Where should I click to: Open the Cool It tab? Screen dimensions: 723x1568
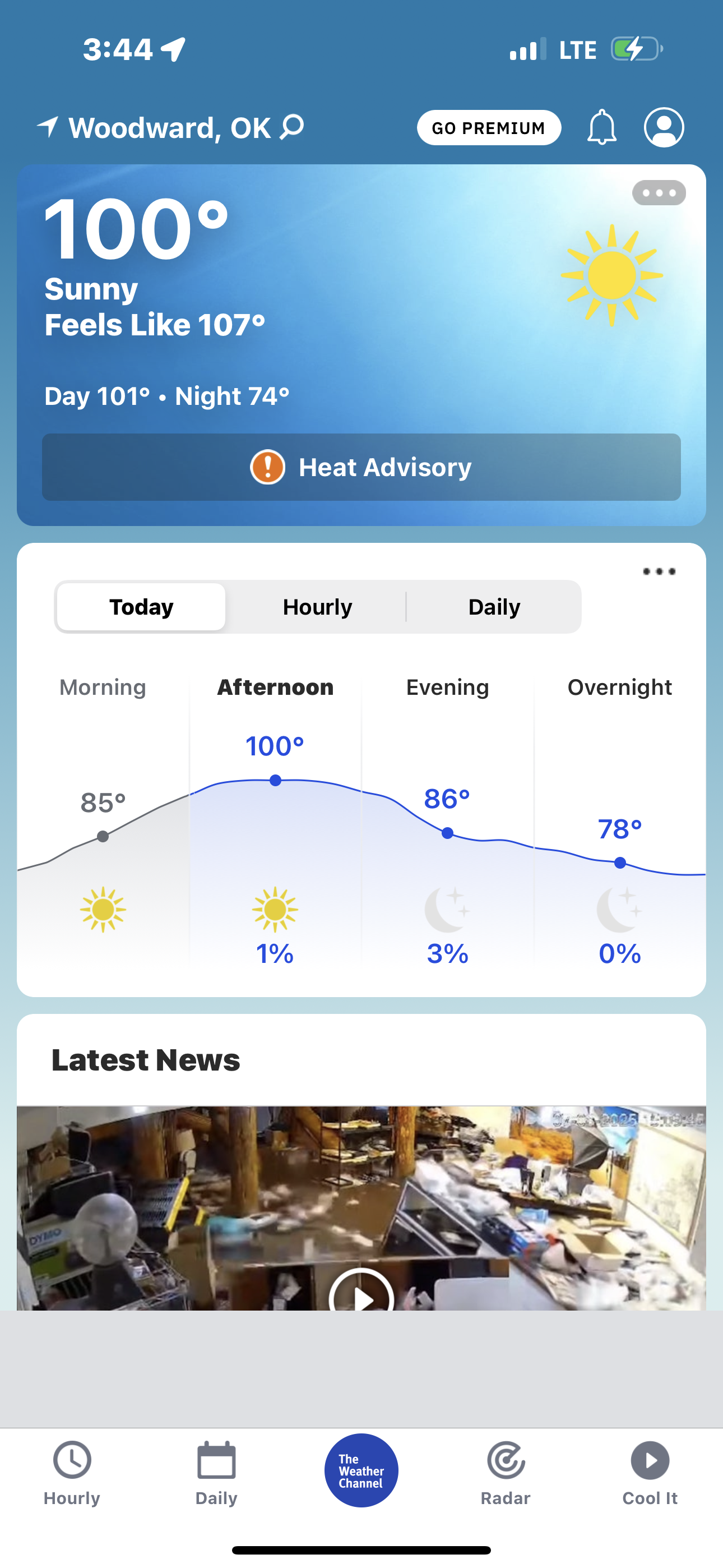650,1472
